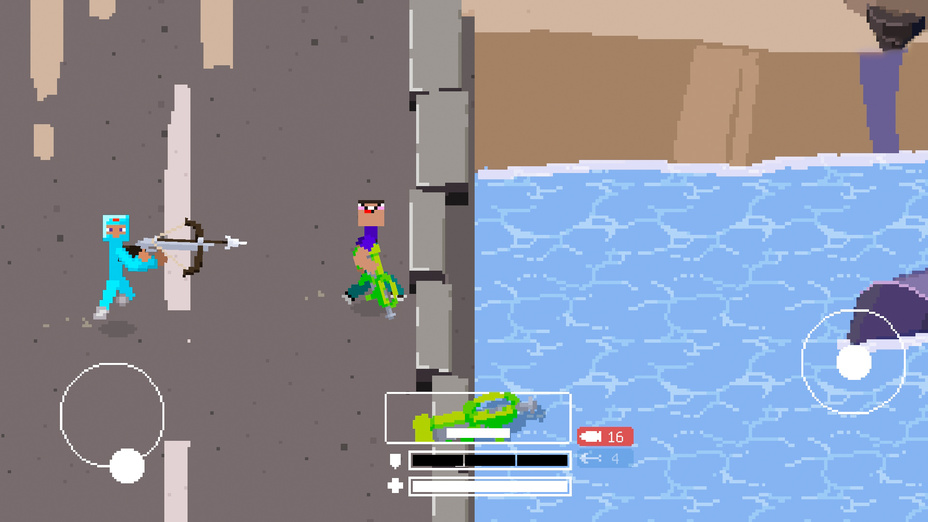Switch to arrow ammo counter 4
928x522 pixels.
(605, 458)
